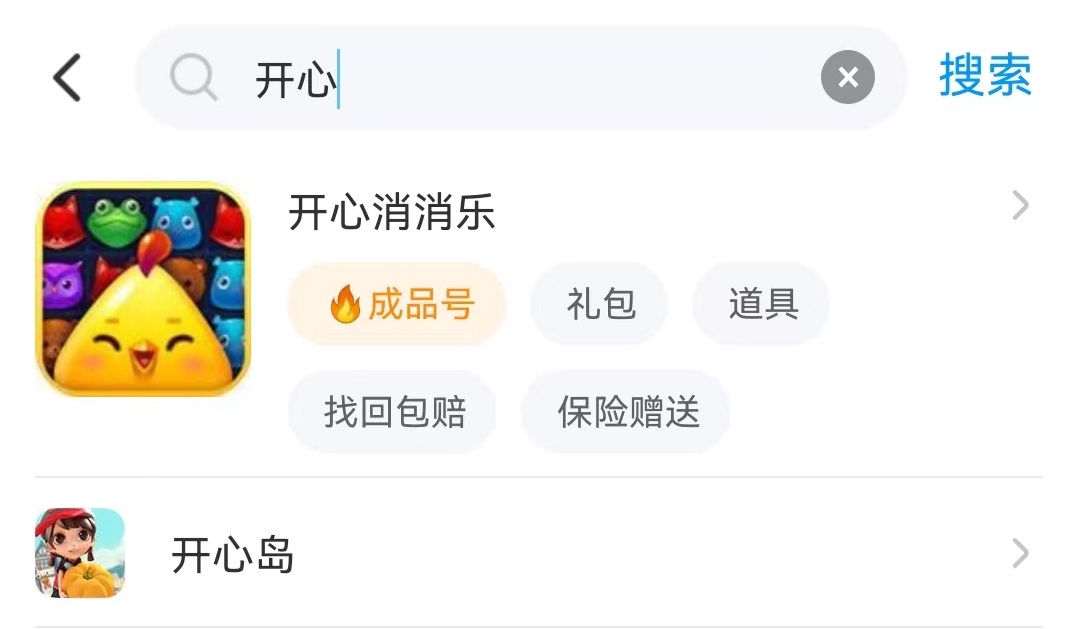Image resolution: width=1079 pixels, height=629 pixels.
Task: Tap the 搜索 button
Action: click(x=984, y=77)
